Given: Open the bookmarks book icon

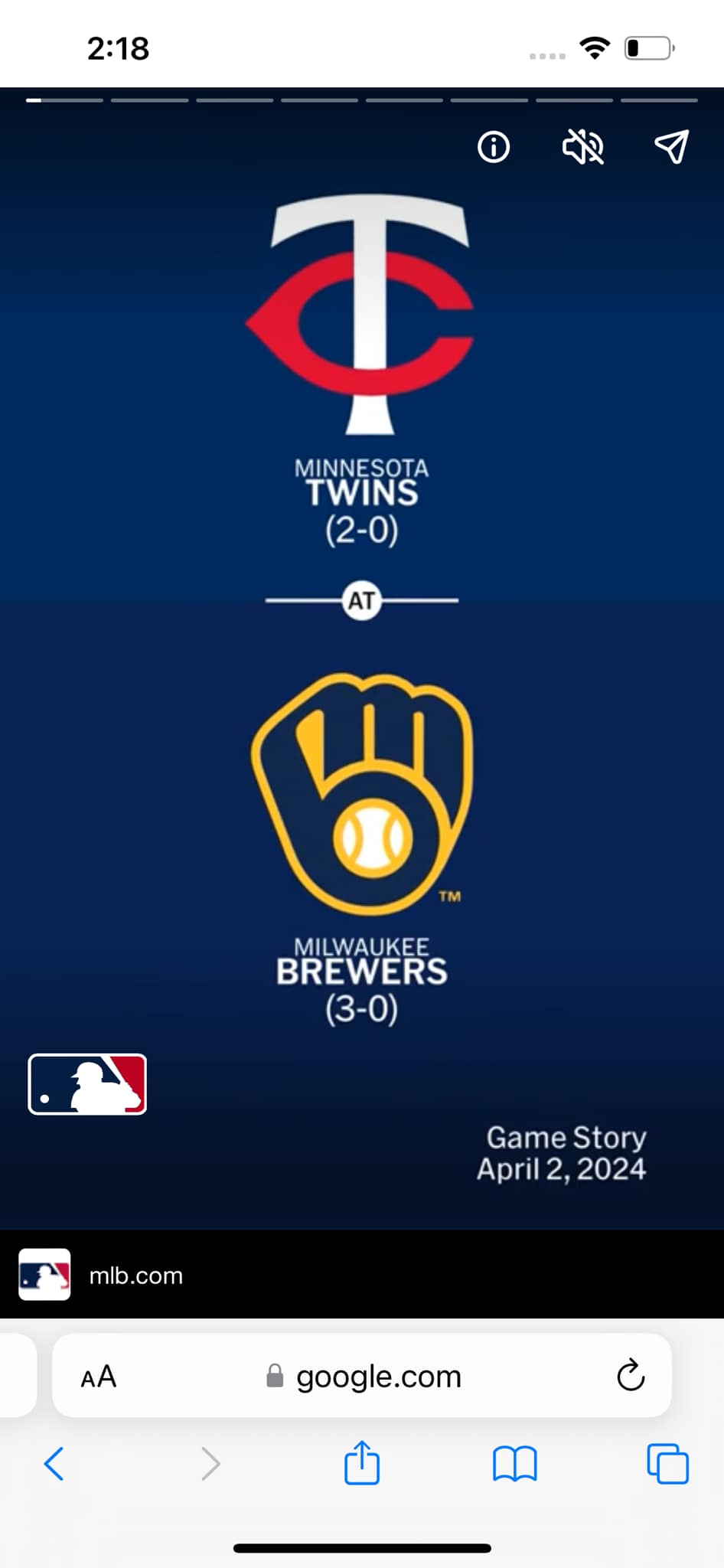Looking at the screenshot, I should click(515, 1464).
